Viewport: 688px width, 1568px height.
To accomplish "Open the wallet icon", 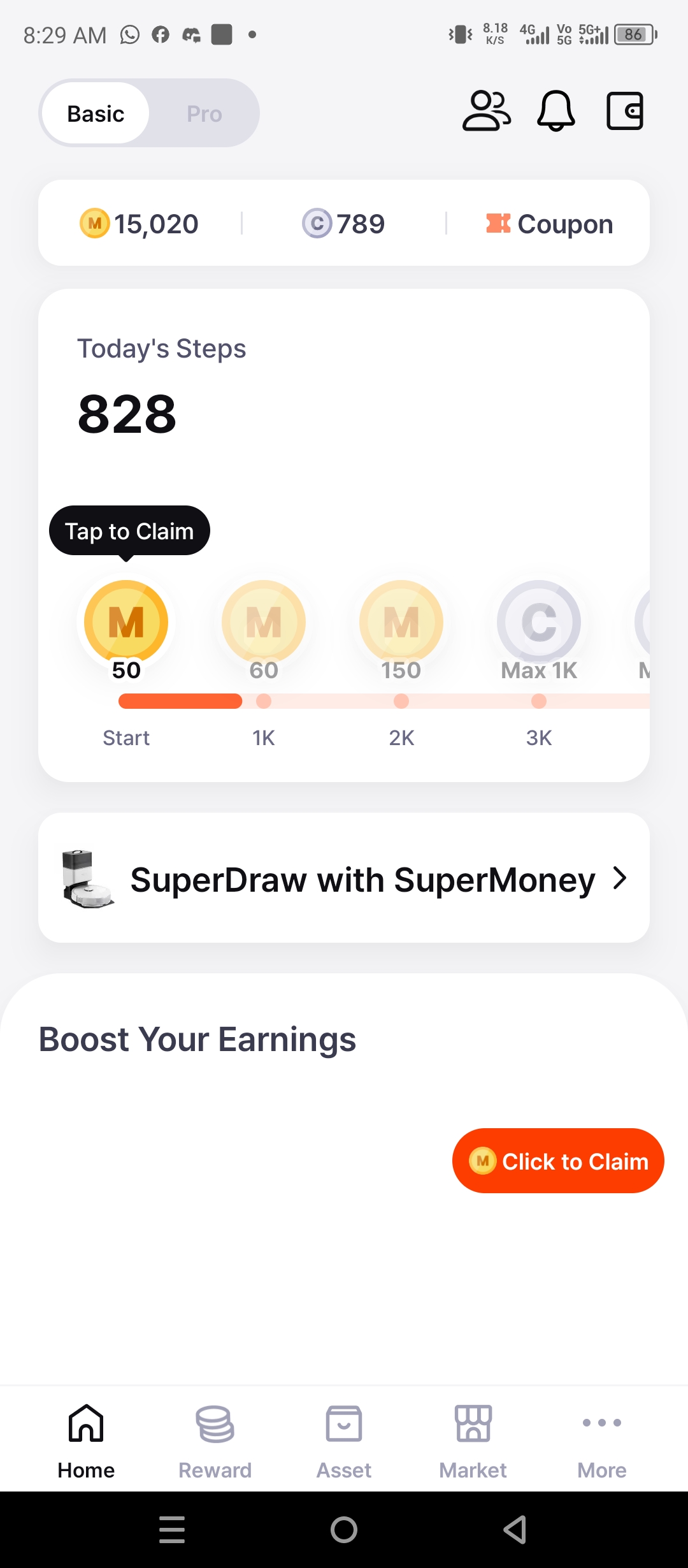I will pos(624,111).
